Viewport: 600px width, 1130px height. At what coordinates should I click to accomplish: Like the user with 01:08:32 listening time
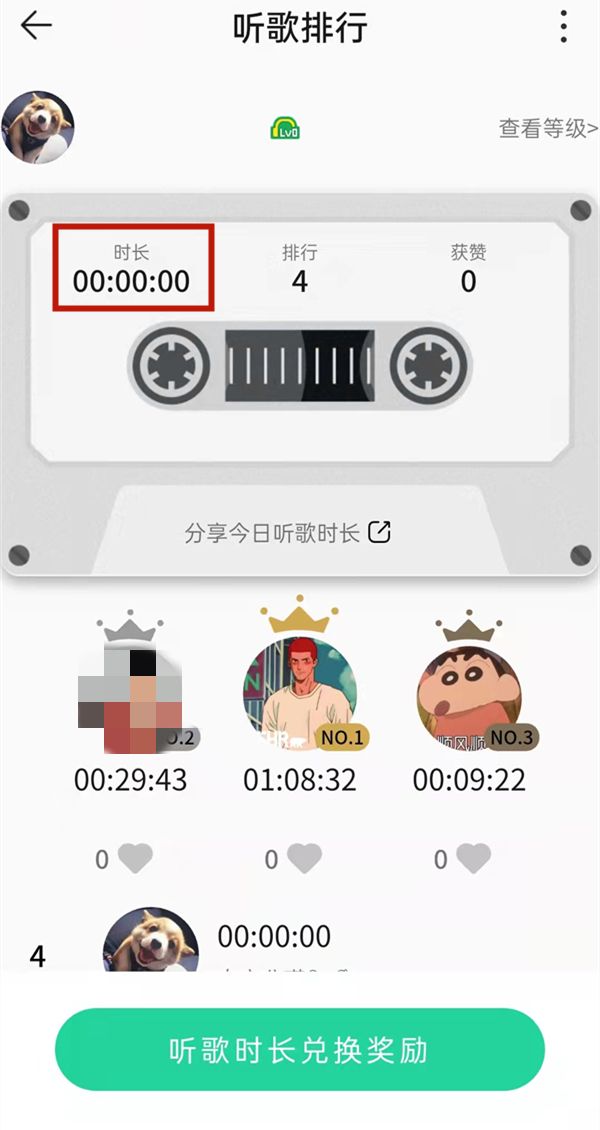(x=304, y=858)
